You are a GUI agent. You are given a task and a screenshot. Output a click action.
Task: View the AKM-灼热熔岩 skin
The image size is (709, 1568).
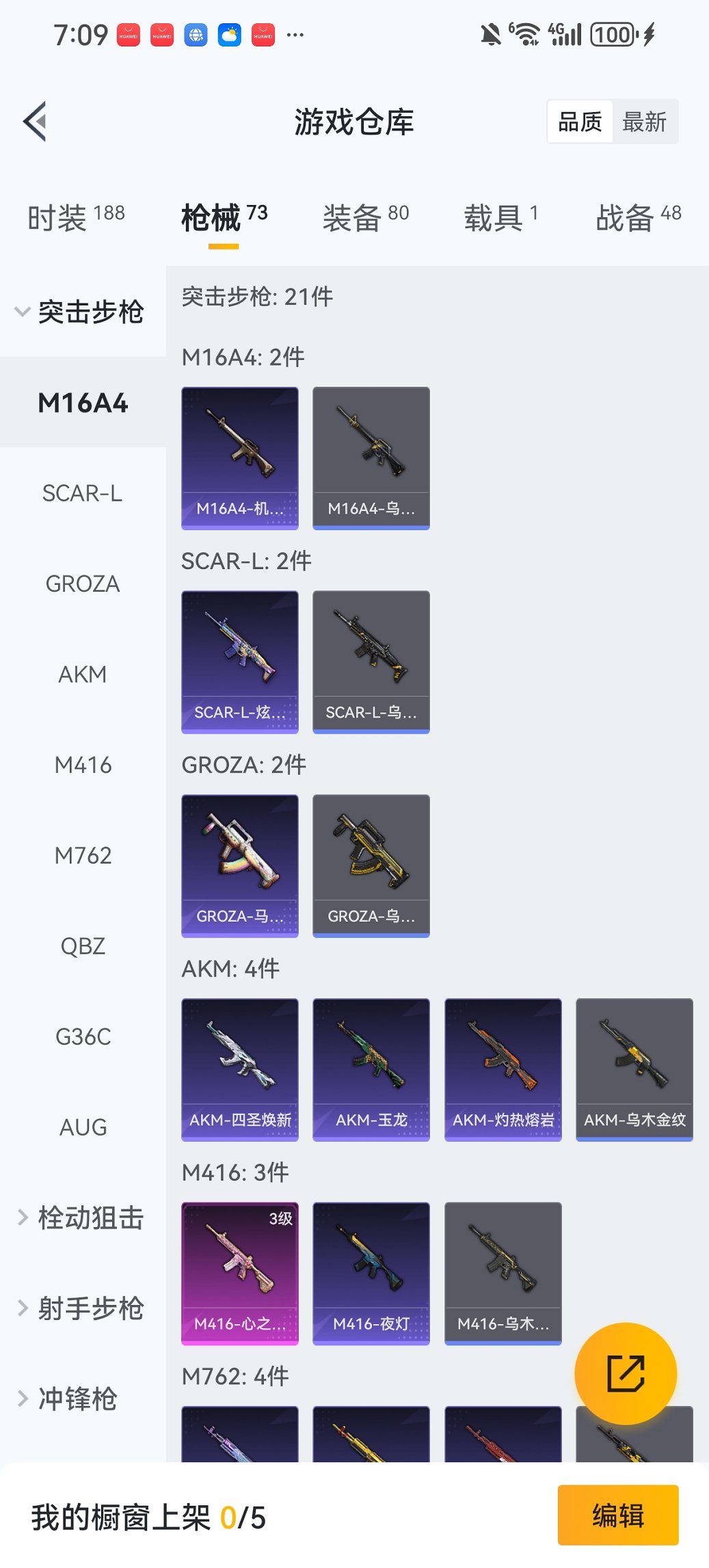tap(503, 1069)
